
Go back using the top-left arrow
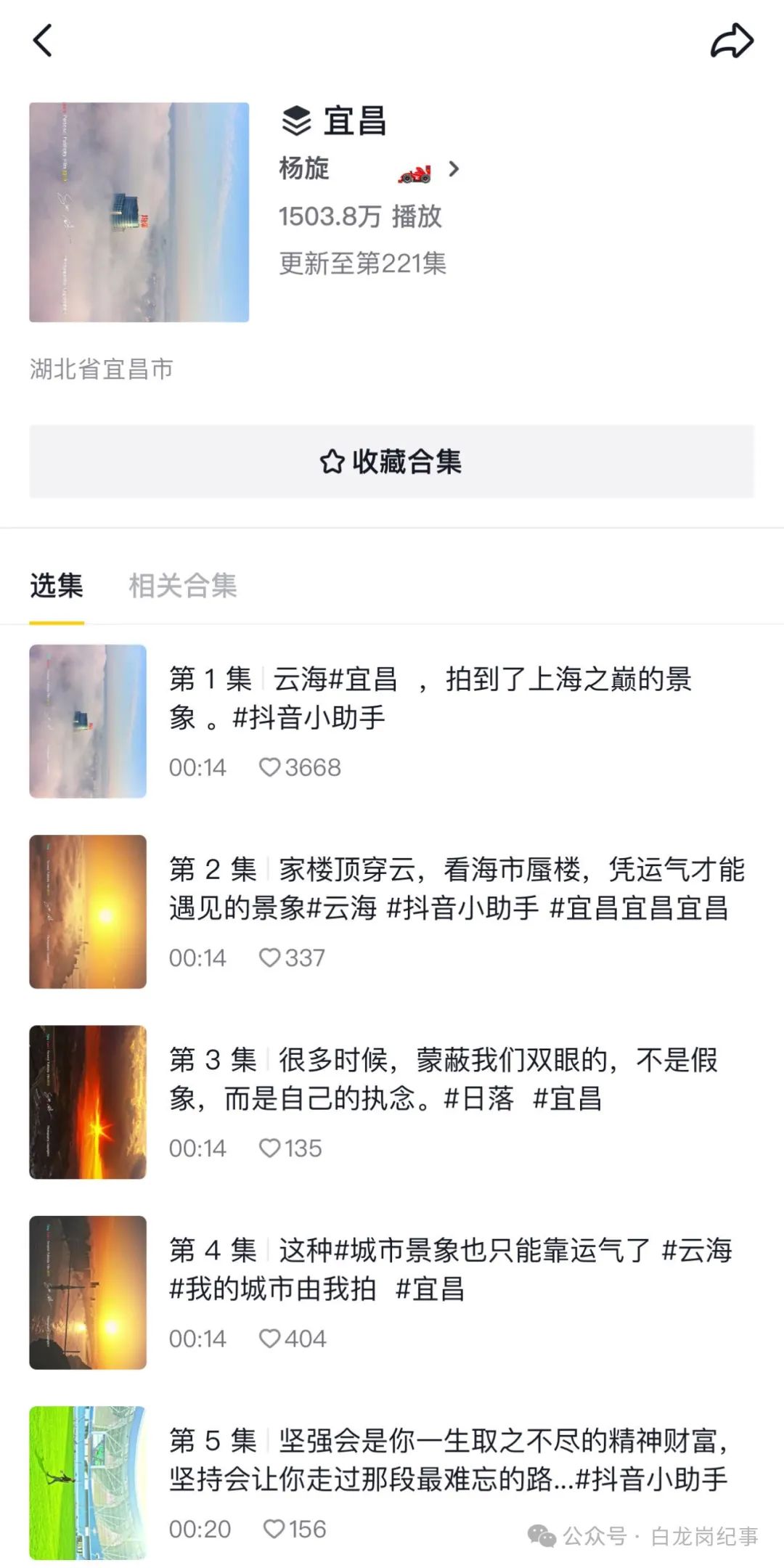pos(43,41)
